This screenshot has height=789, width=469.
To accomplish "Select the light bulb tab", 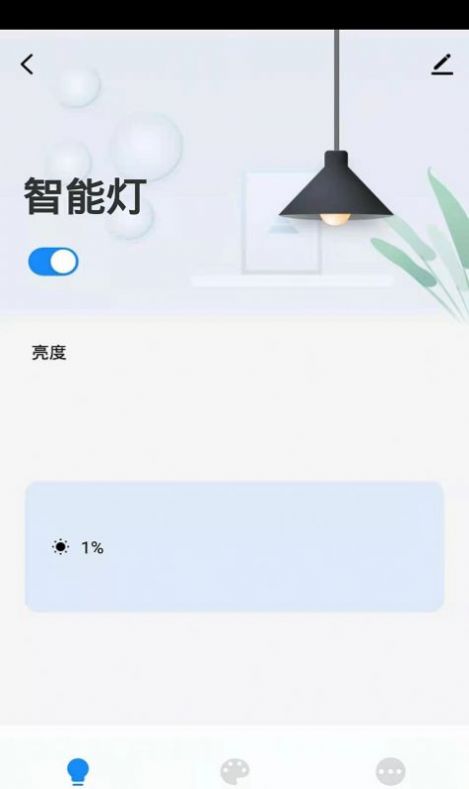I will (78, 771).
